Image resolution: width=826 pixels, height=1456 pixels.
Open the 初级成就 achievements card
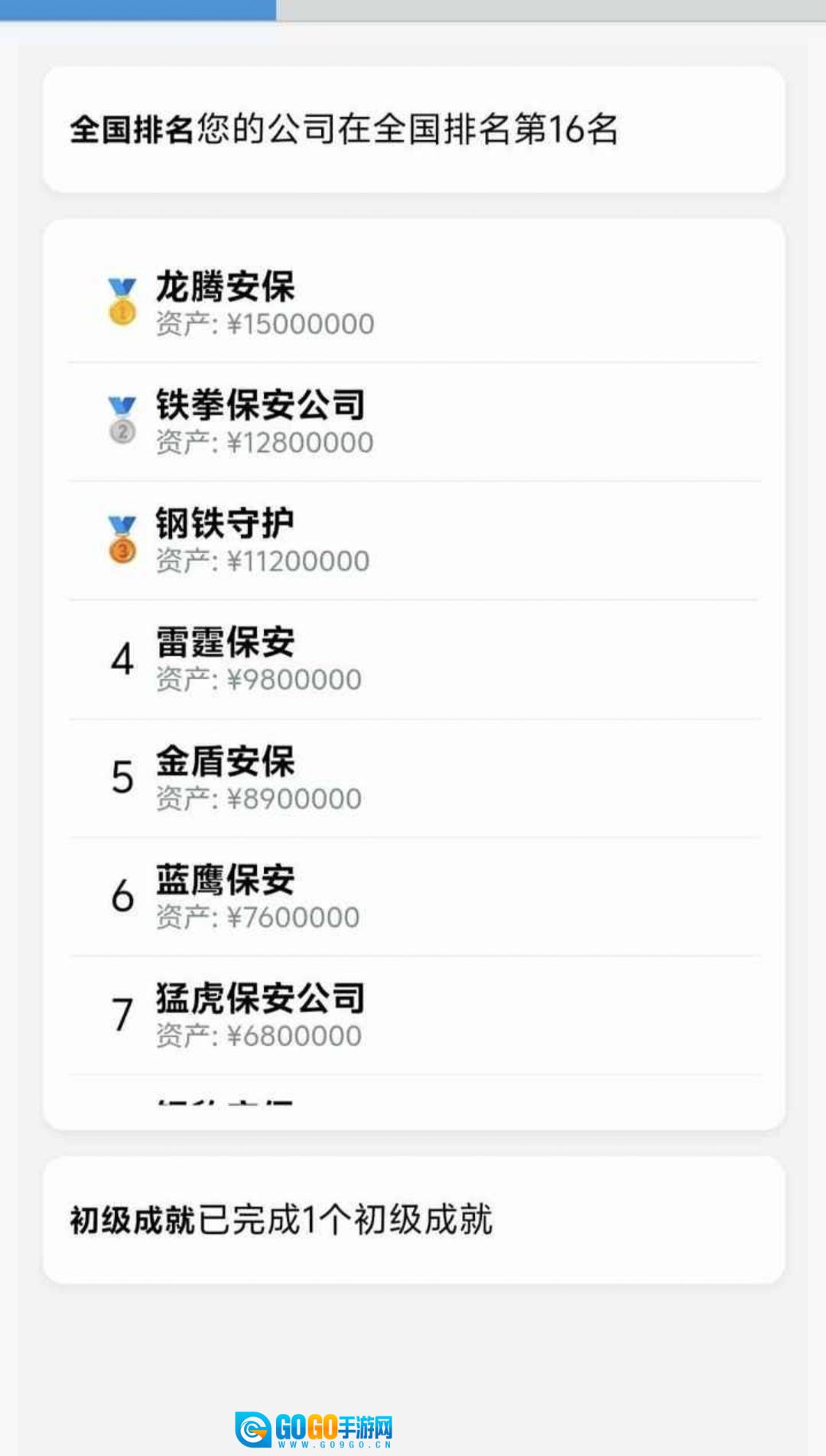pyautogui.click(x=413, y=1220)
